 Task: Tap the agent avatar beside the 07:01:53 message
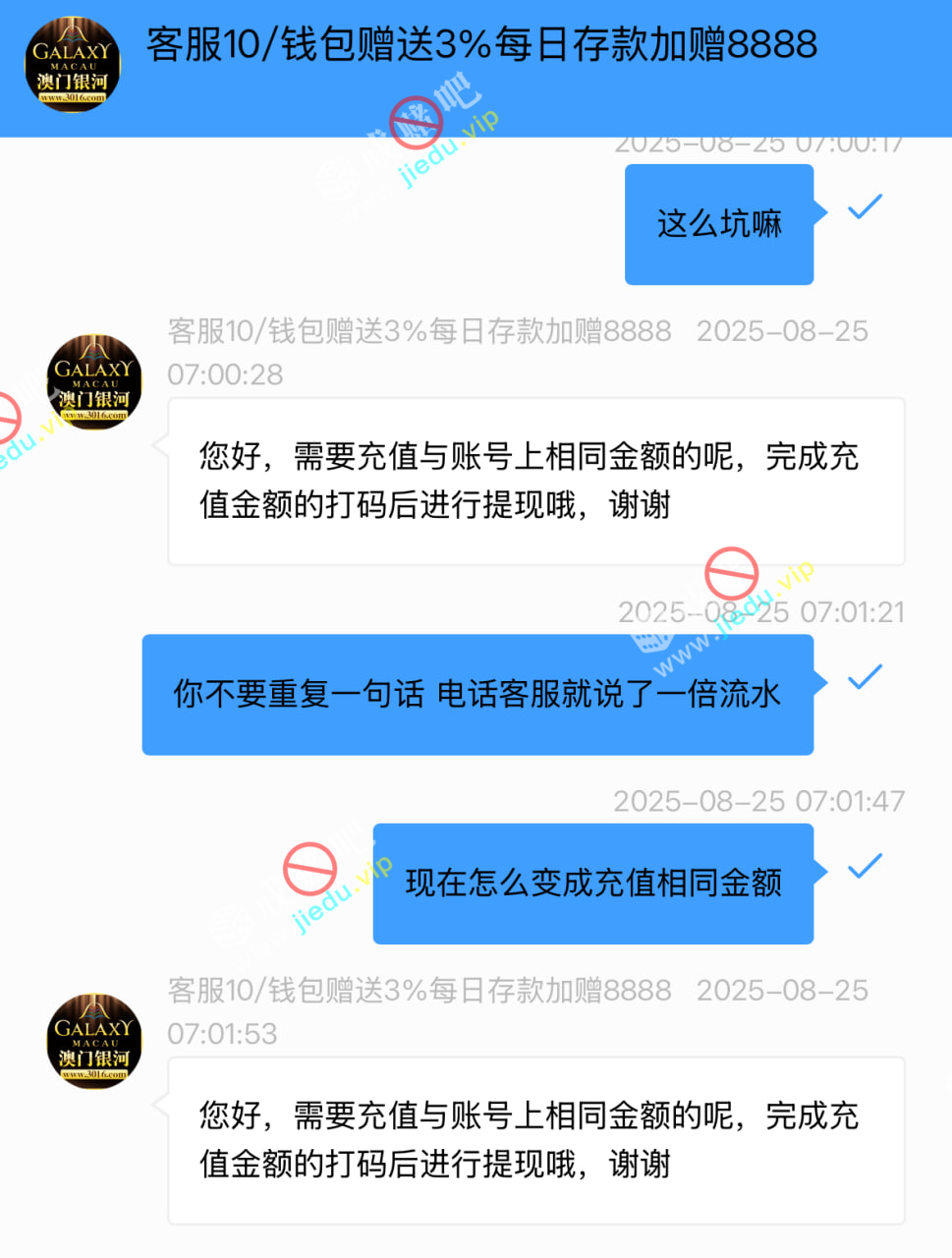(94, 1040)
